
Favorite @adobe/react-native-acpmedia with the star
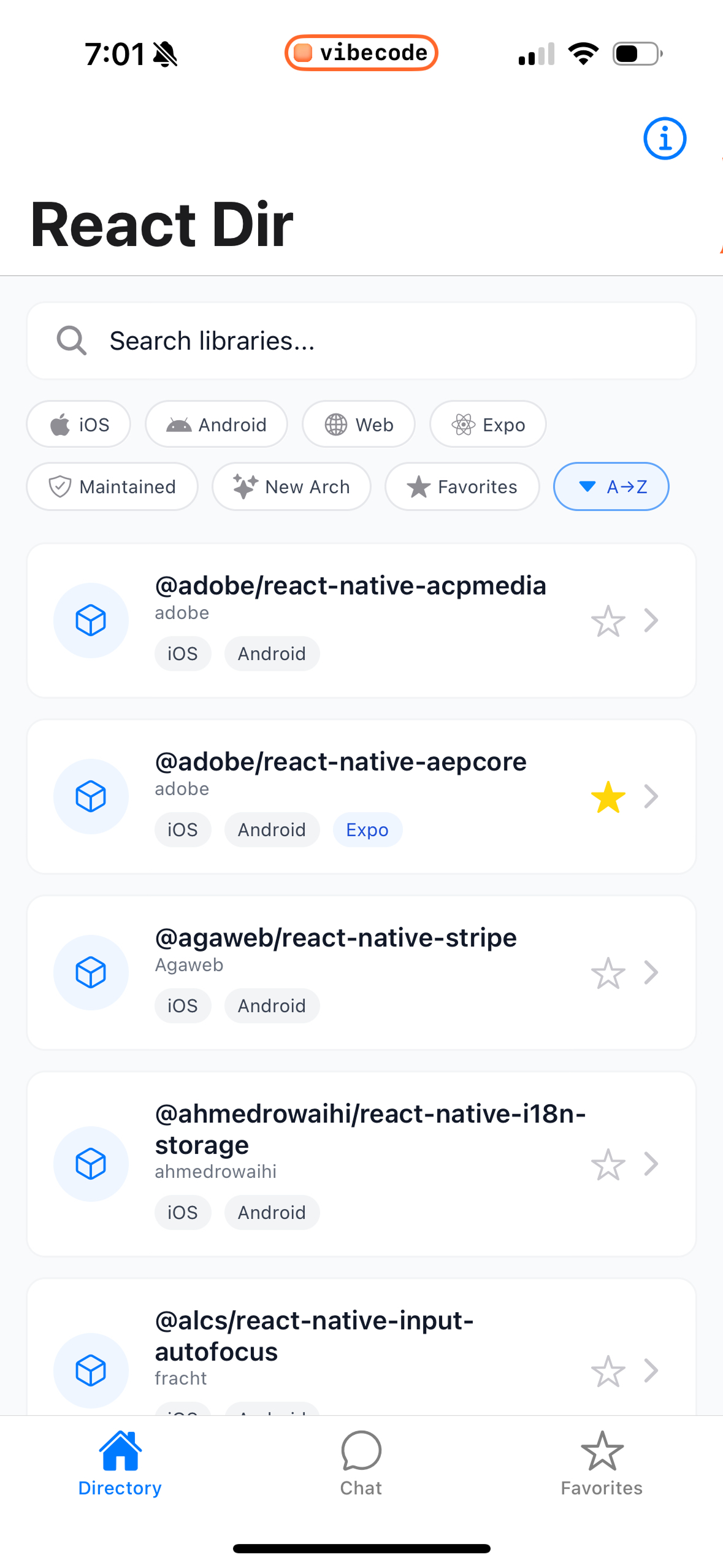608,621
